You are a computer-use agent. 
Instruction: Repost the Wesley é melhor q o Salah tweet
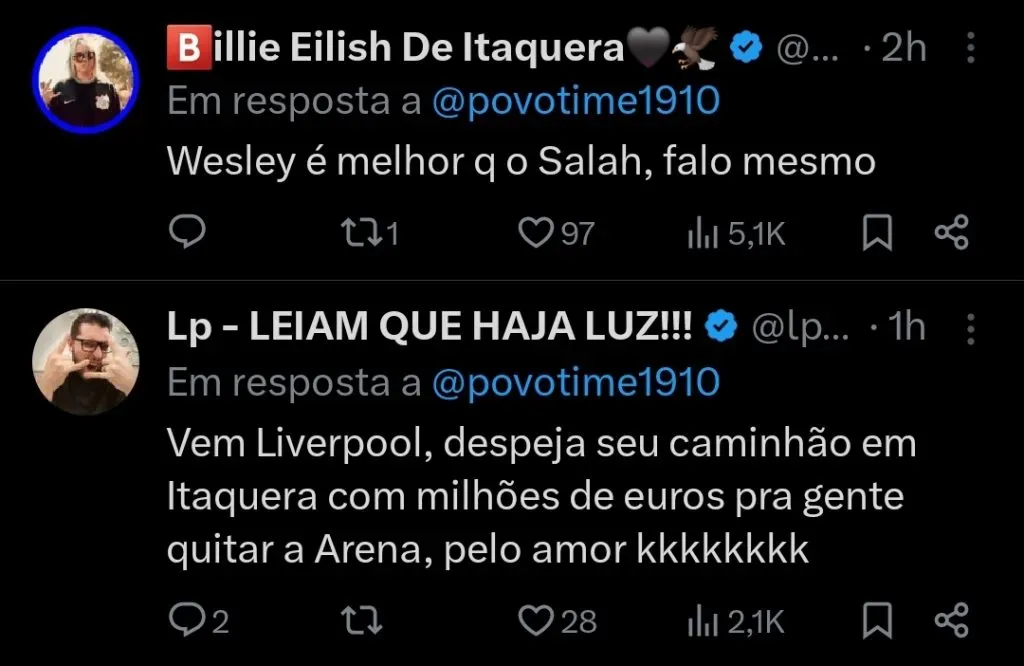coord(362,233)
